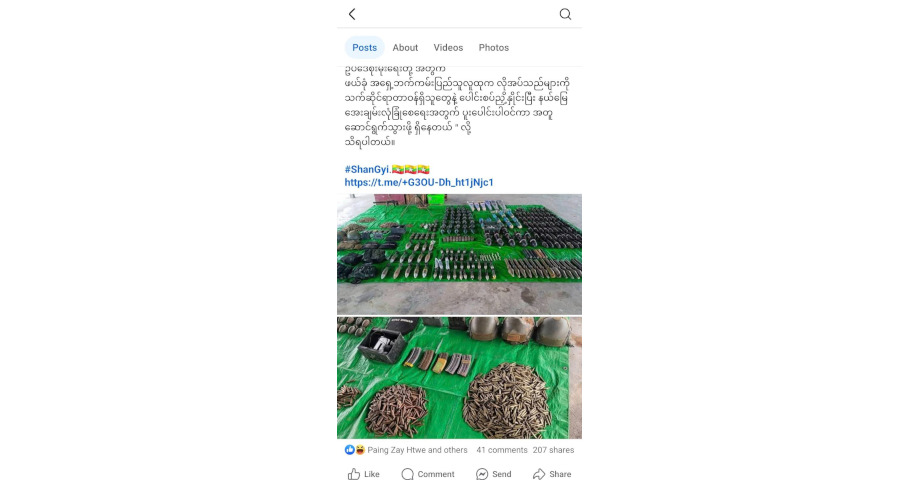Switch to the Videos tab

448,47
